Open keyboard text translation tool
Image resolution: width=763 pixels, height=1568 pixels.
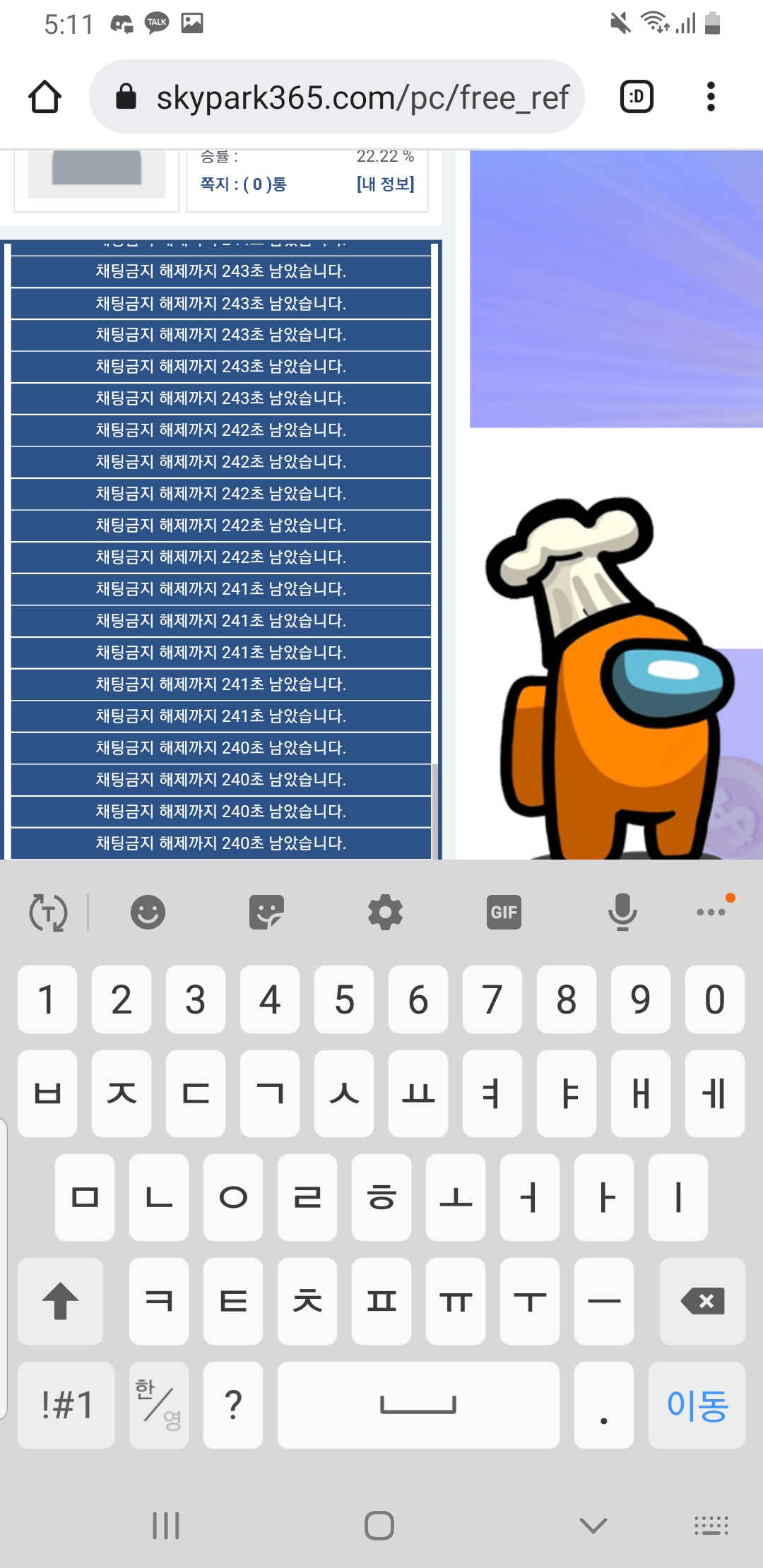[48, 912]
